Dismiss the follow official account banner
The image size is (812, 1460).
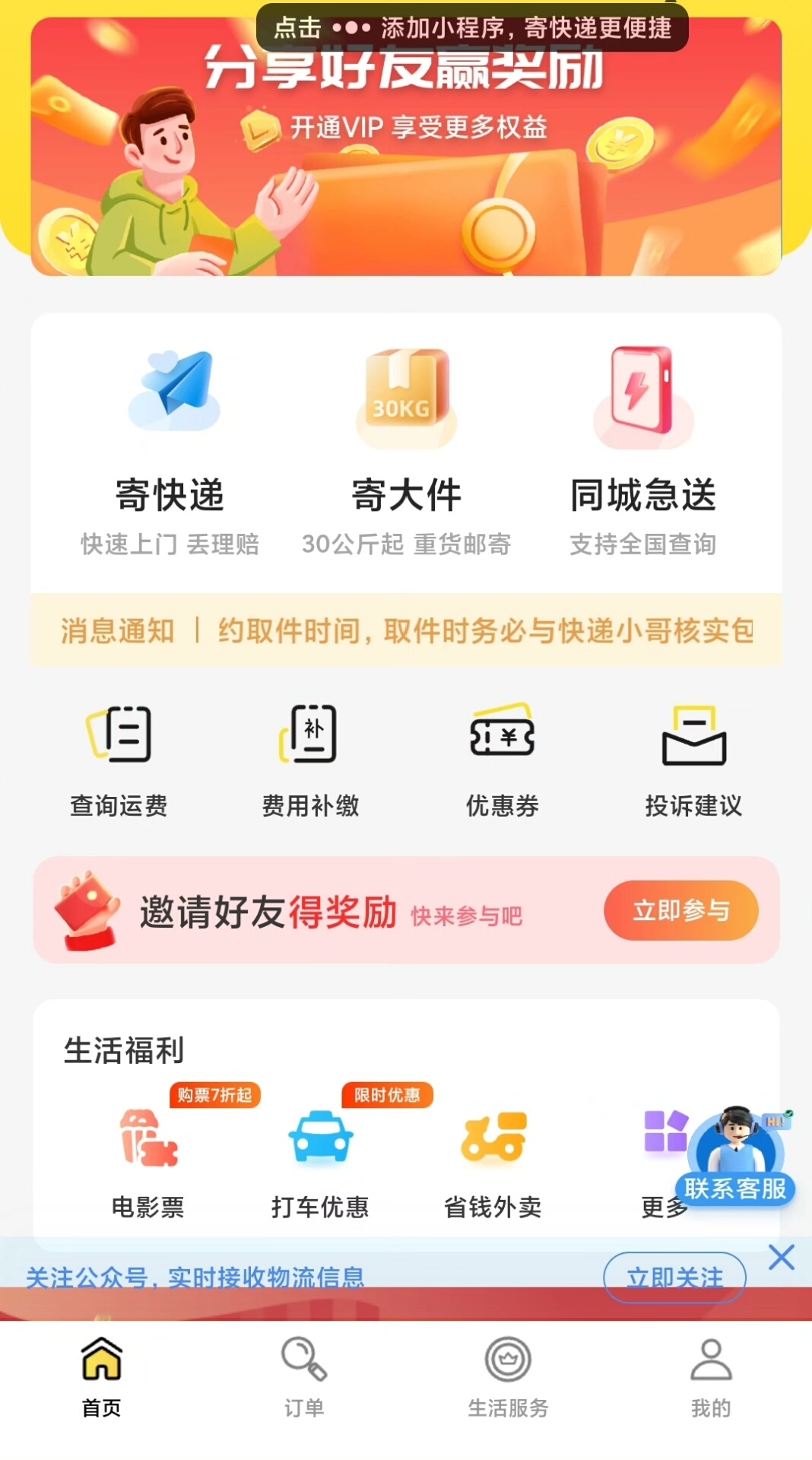pos(782,1258)
